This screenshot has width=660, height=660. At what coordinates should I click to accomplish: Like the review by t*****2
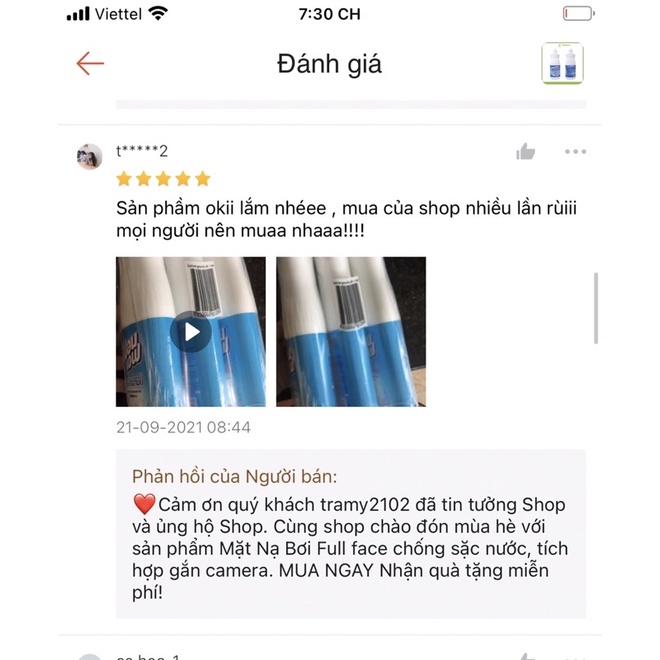coord(526,152)
